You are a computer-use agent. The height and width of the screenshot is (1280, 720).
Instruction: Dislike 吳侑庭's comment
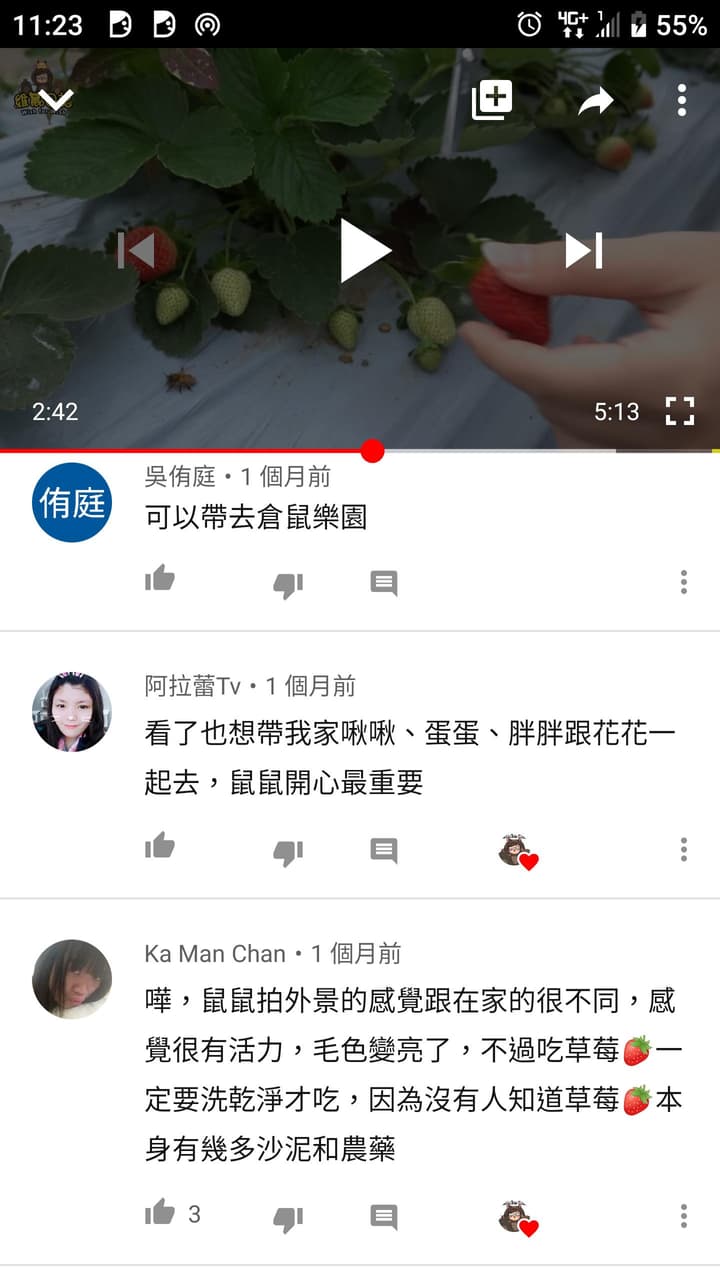click(x=288, y=584)
